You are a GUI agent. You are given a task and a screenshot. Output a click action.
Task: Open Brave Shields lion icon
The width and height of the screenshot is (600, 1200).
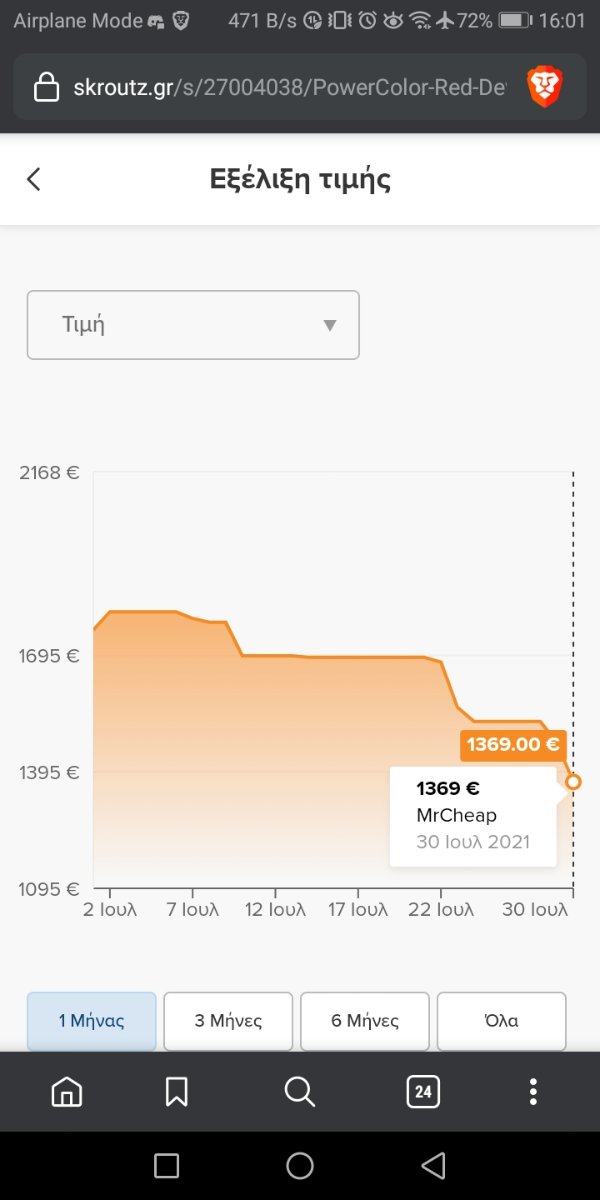(x=545, y=87)
